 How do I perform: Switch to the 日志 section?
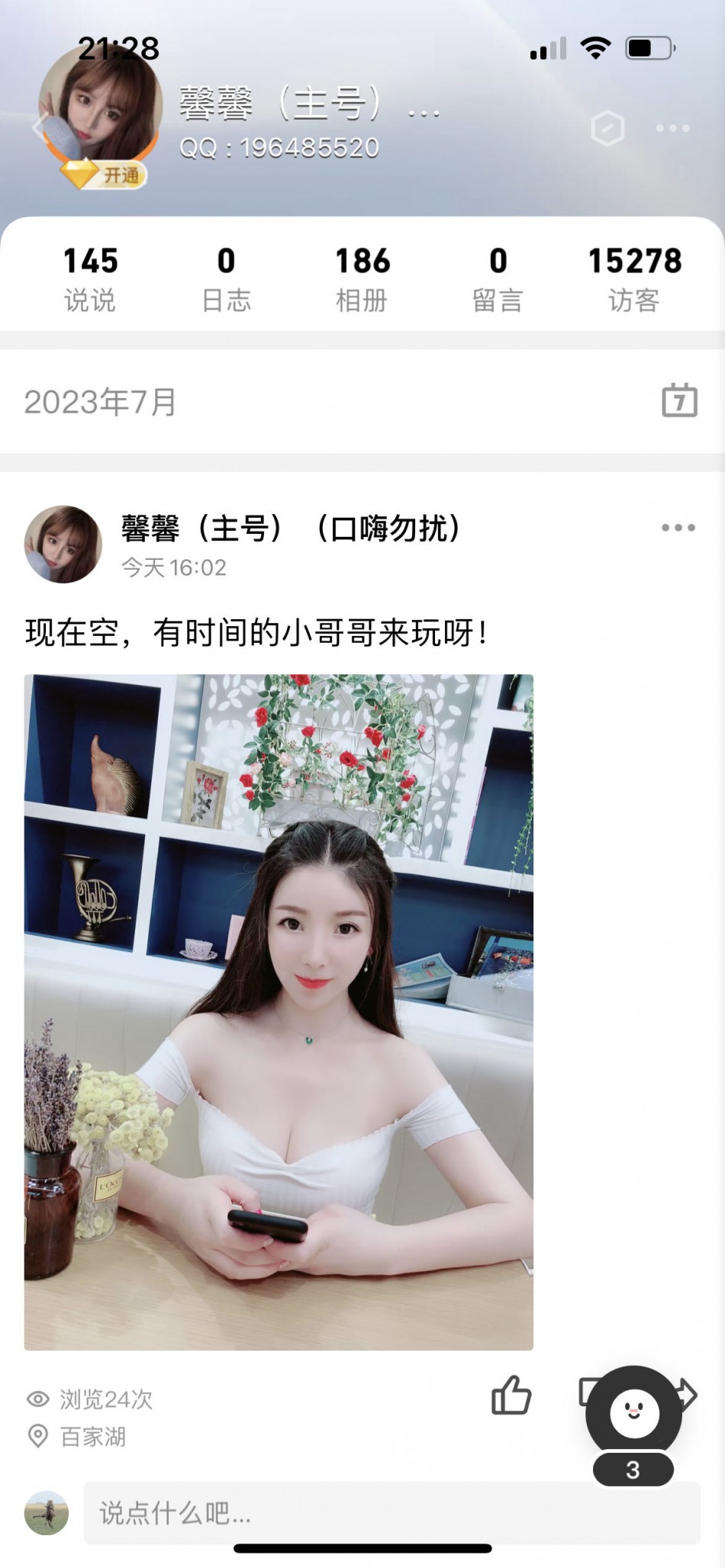(x=226, y=278)
